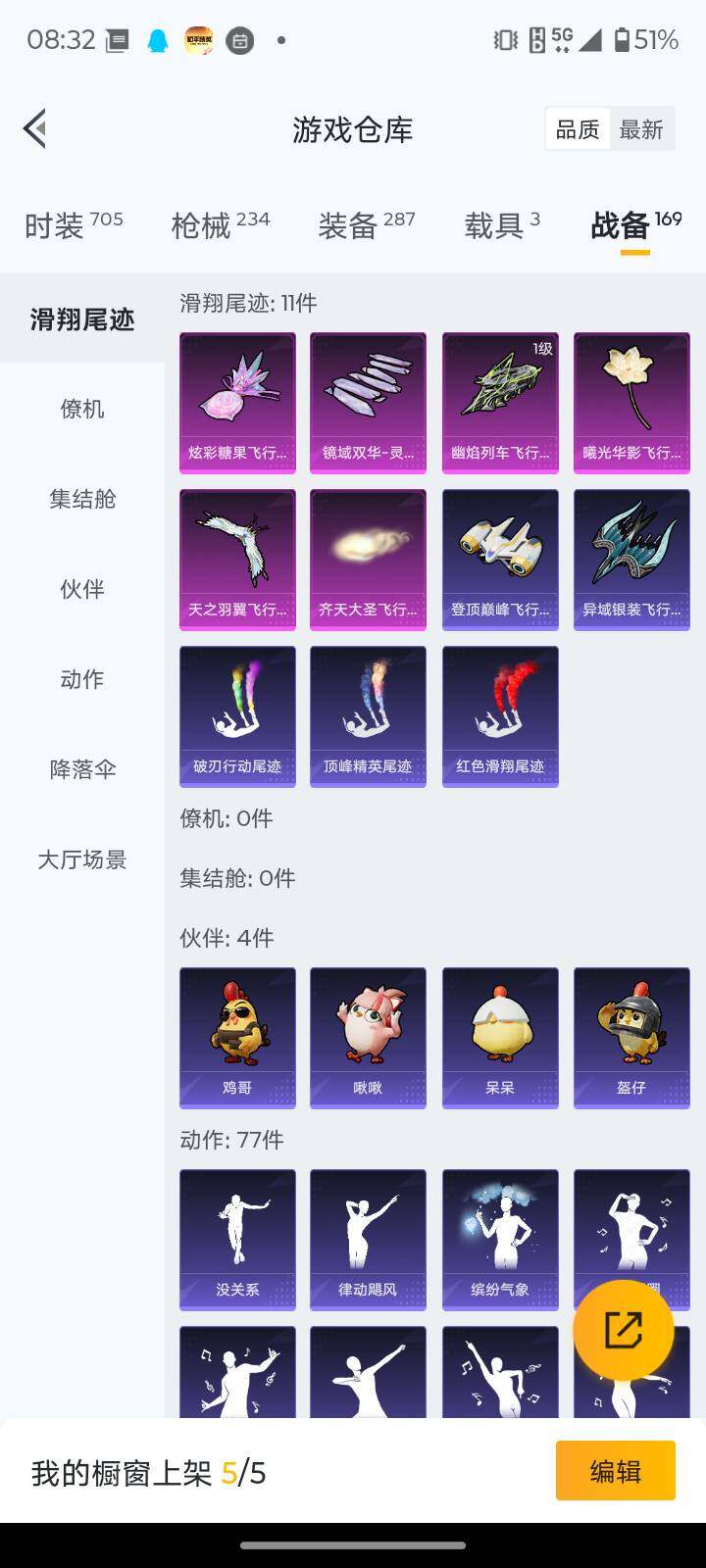
Task: Open the 炫彩糖果飞行 item card
Action: coord(237,403)
